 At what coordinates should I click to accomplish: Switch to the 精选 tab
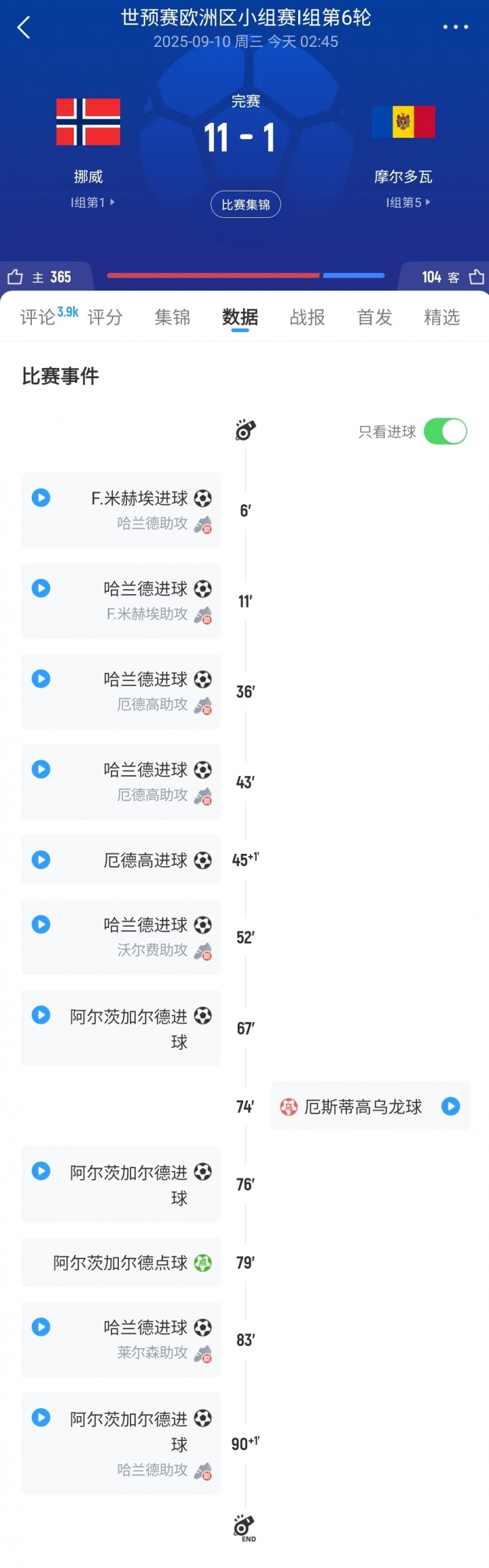441,317
